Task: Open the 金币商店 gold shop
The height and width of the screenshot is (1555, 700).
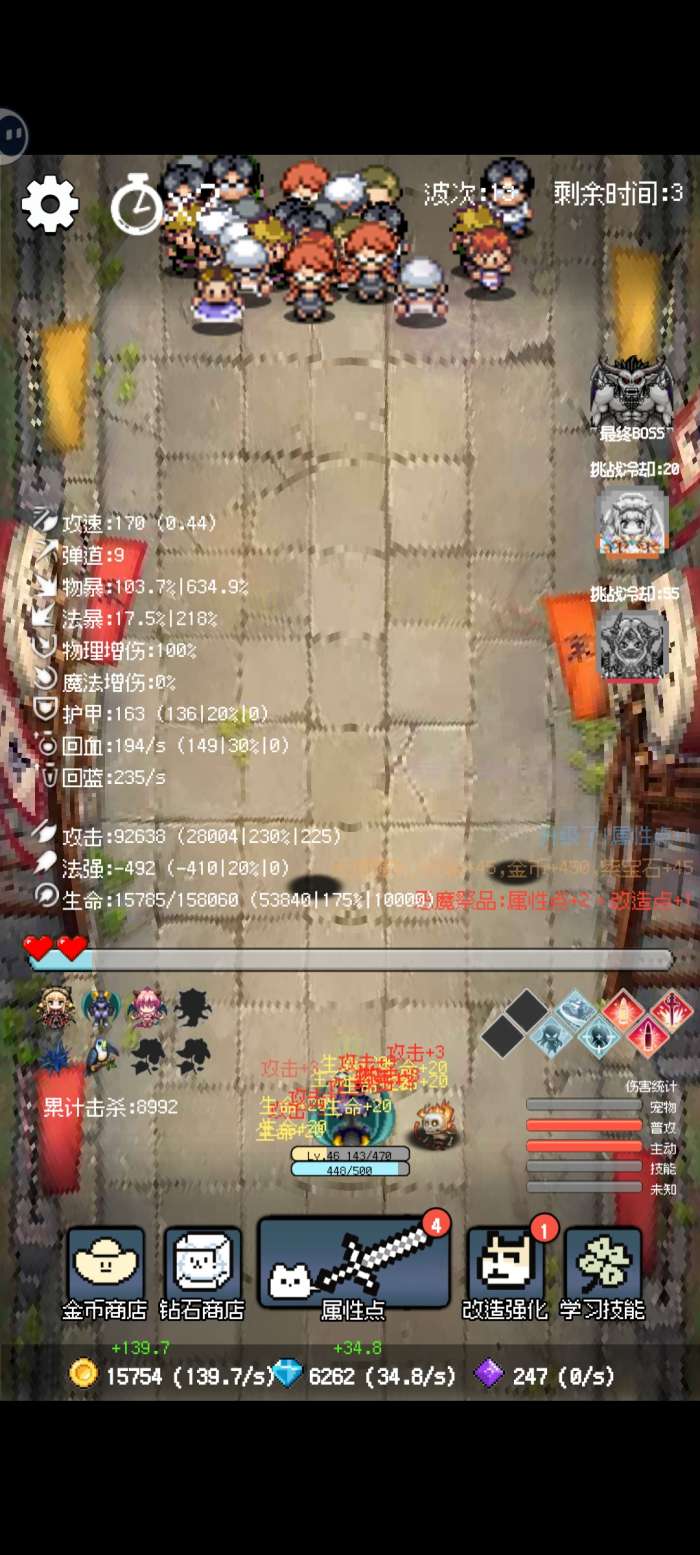Action: pyautogui.click(x=105, y=1272)
